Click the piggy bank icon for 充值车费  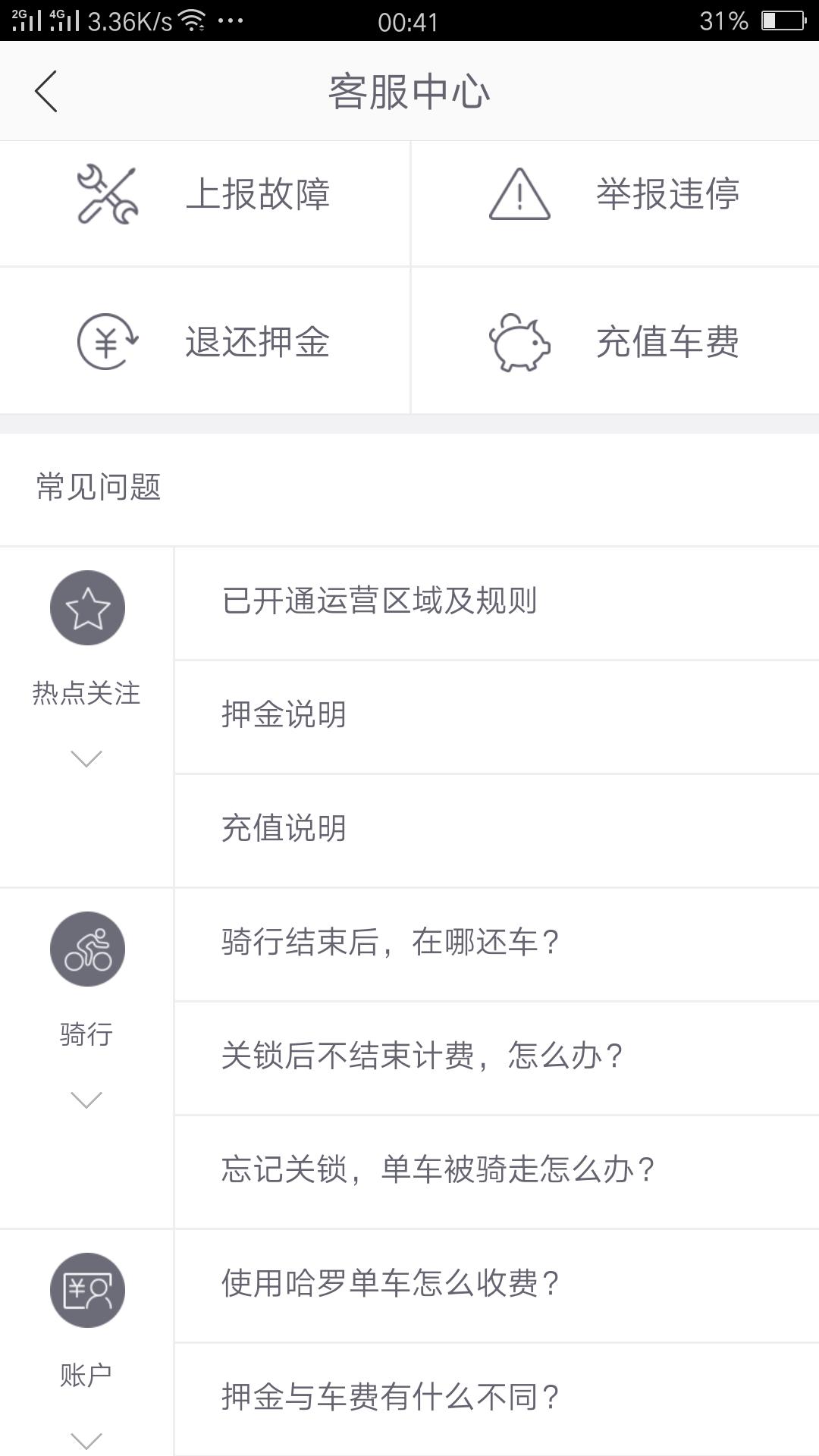click(522, 341)
